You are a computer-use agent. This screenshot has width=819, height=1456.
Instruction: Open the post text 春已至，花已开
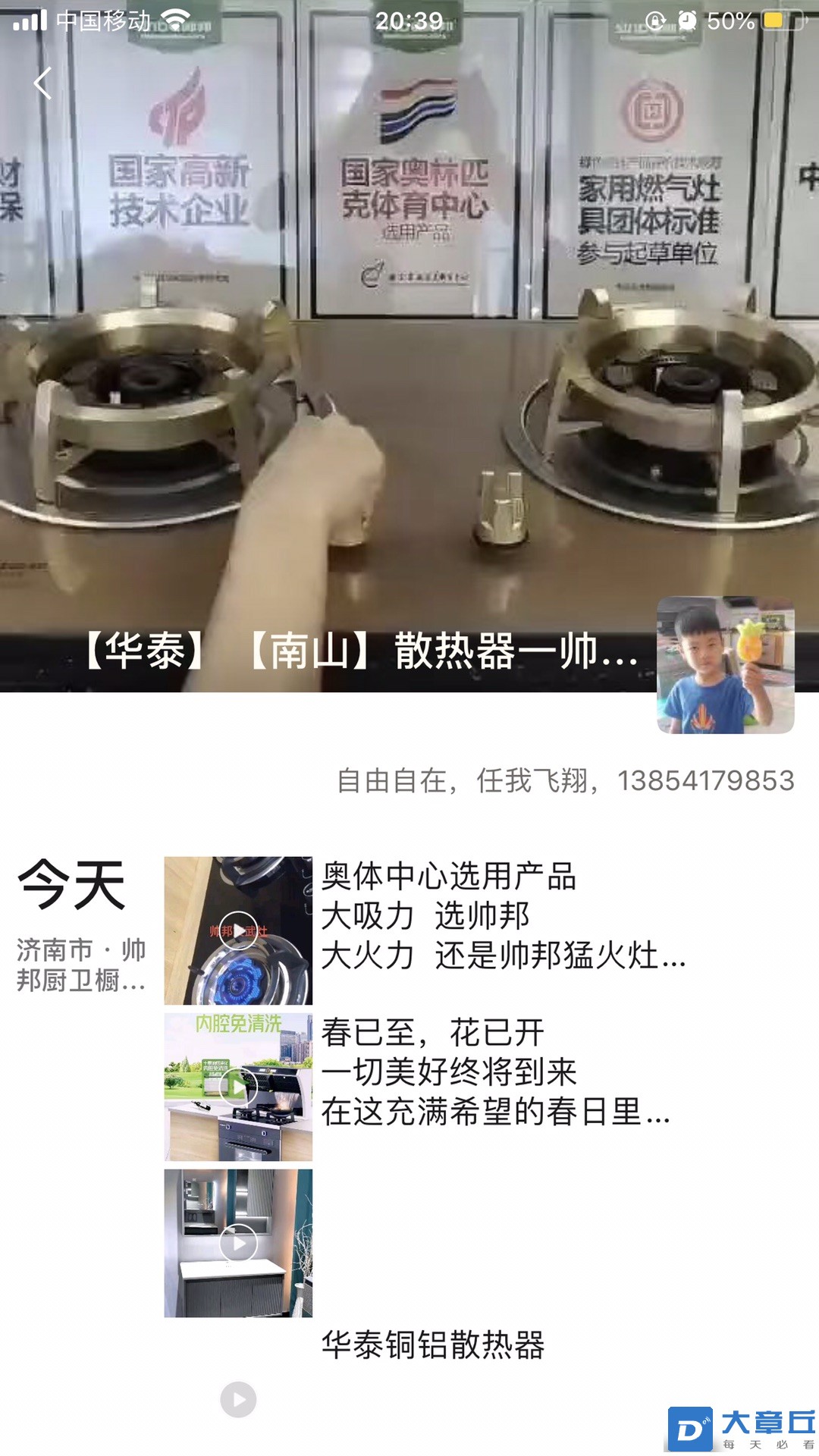(494, 1072)
